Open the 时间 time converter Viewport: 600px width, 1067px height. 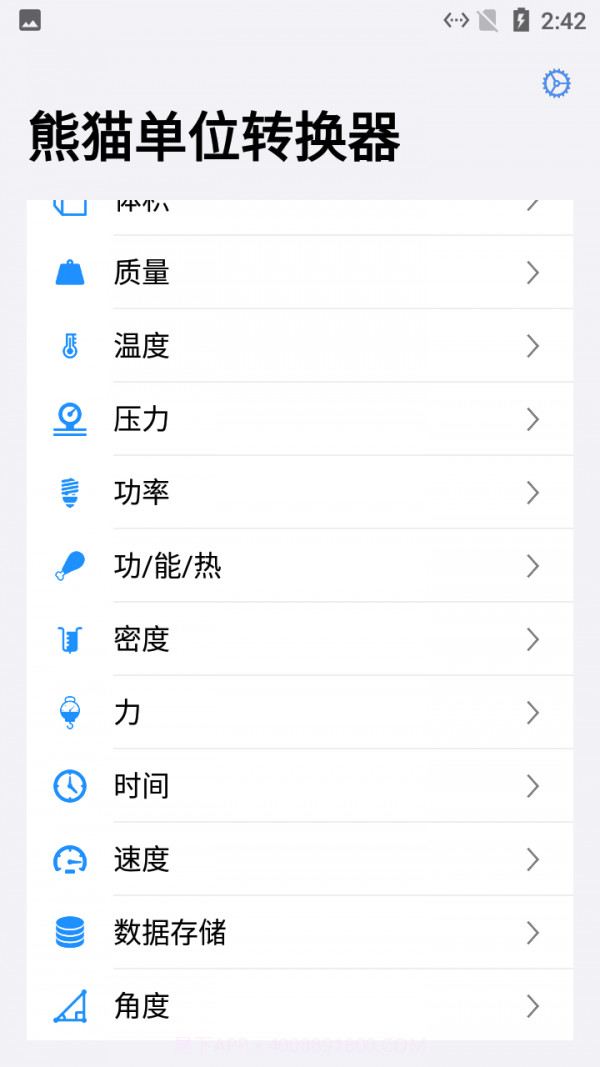(300, 786)
